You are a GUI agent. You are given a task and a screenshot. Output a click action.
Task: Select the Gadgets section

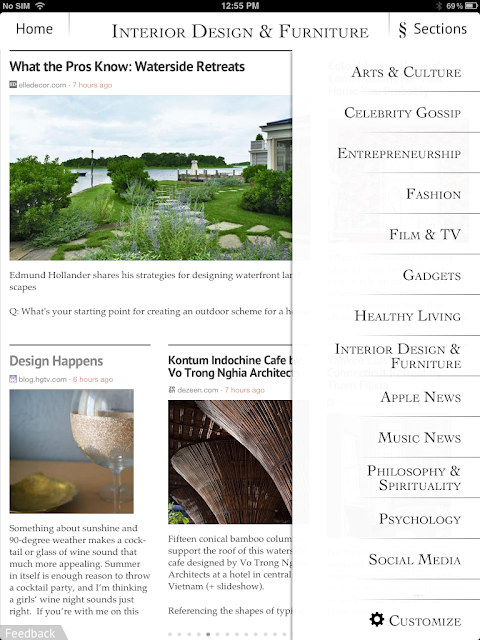click(432, 275)
